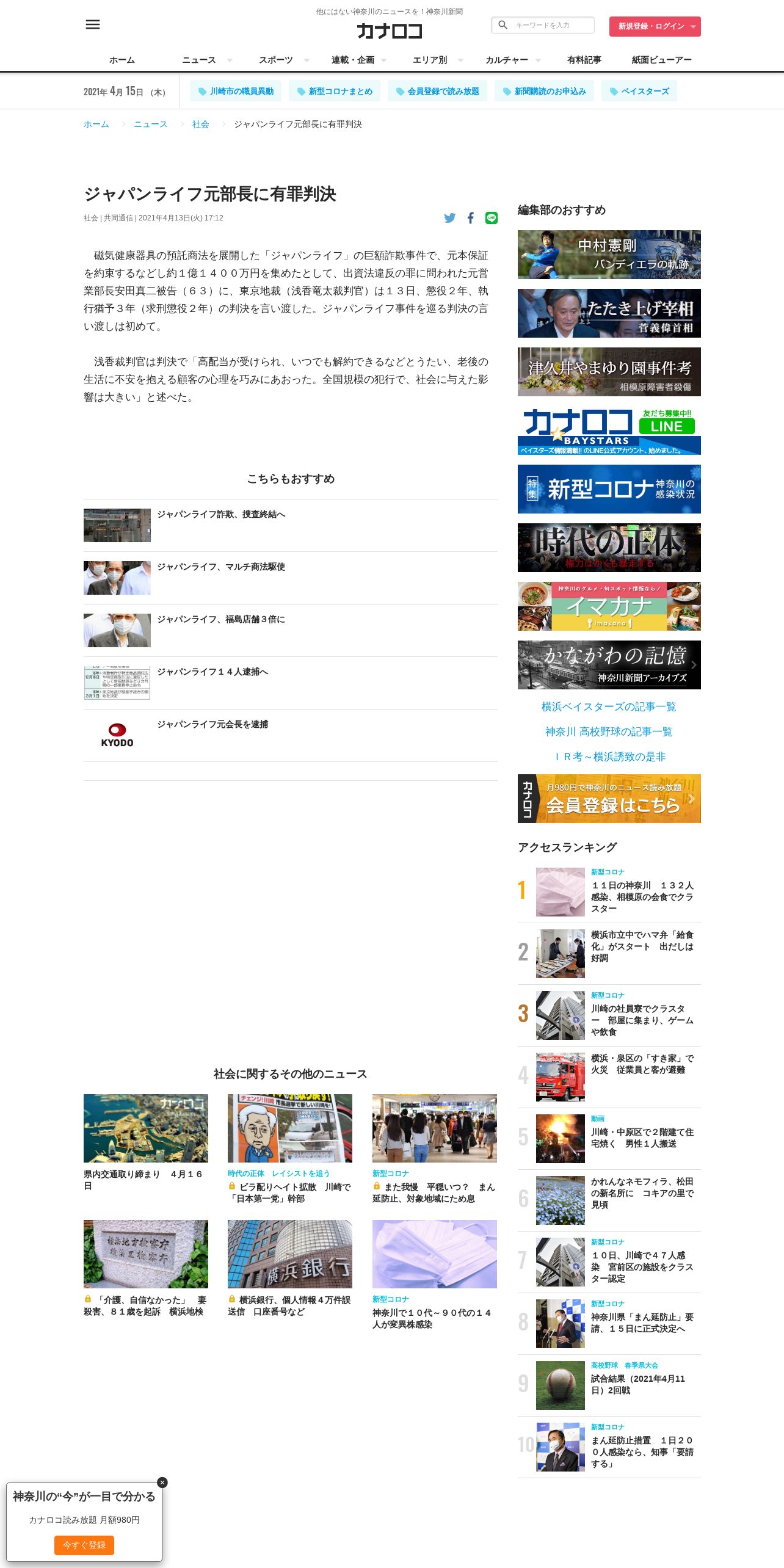784x1568 pixels.
Task: Select the 新型コロナまとめ tag chip
Action: point(335,91)
